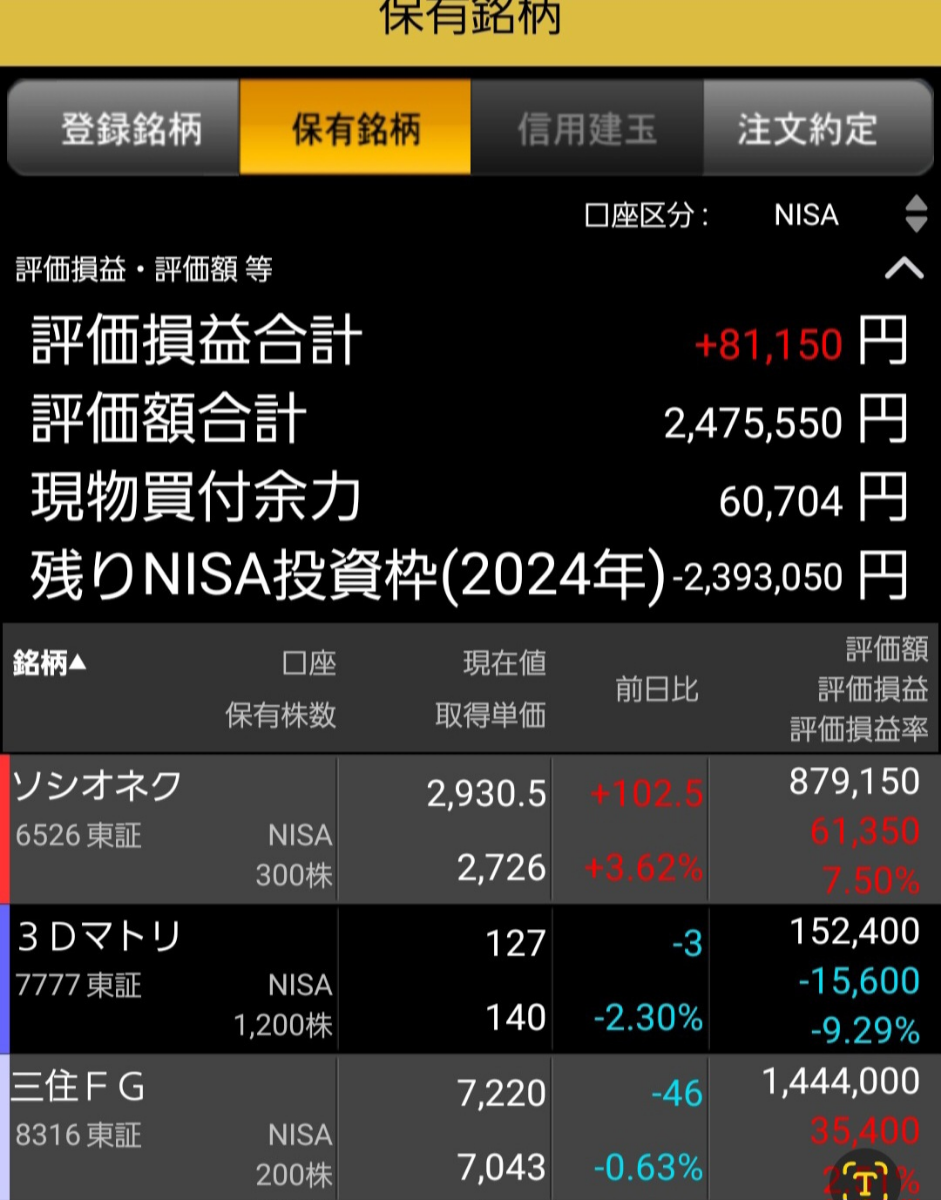Change account type from NISA using the stepper
Viewport: 941px width, 1200px height.
(917, 215)
